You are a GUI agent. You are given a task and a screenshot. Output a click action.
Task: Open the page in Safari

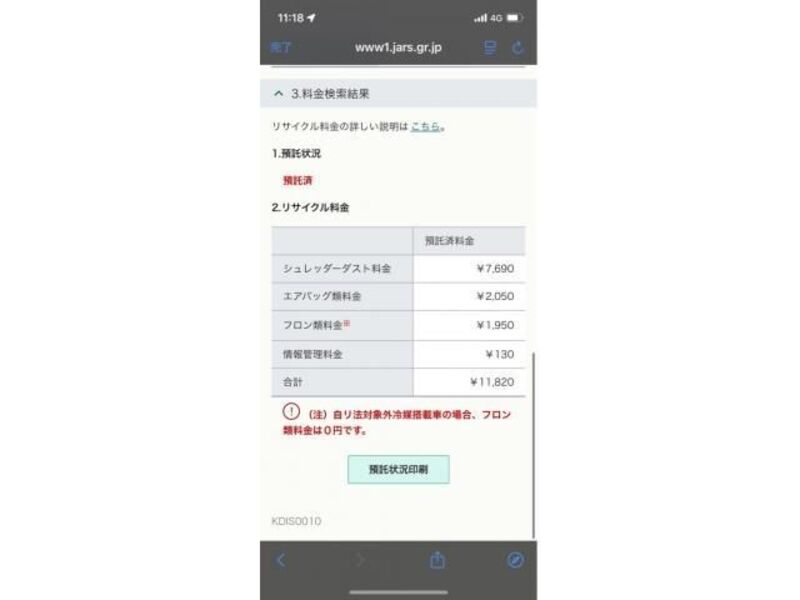pyautogui.click(x=515, y=560)
